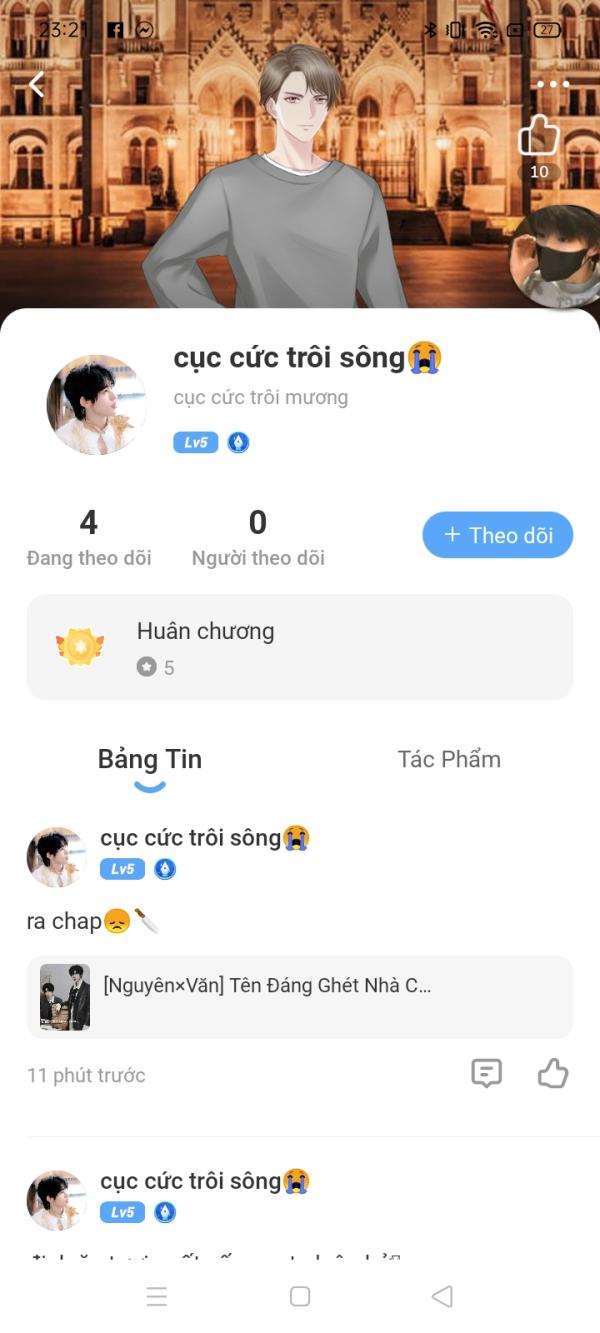600x1333 pixels.
Task: Comment on the "ra chap" post
Action: [x=486, y=1074]
